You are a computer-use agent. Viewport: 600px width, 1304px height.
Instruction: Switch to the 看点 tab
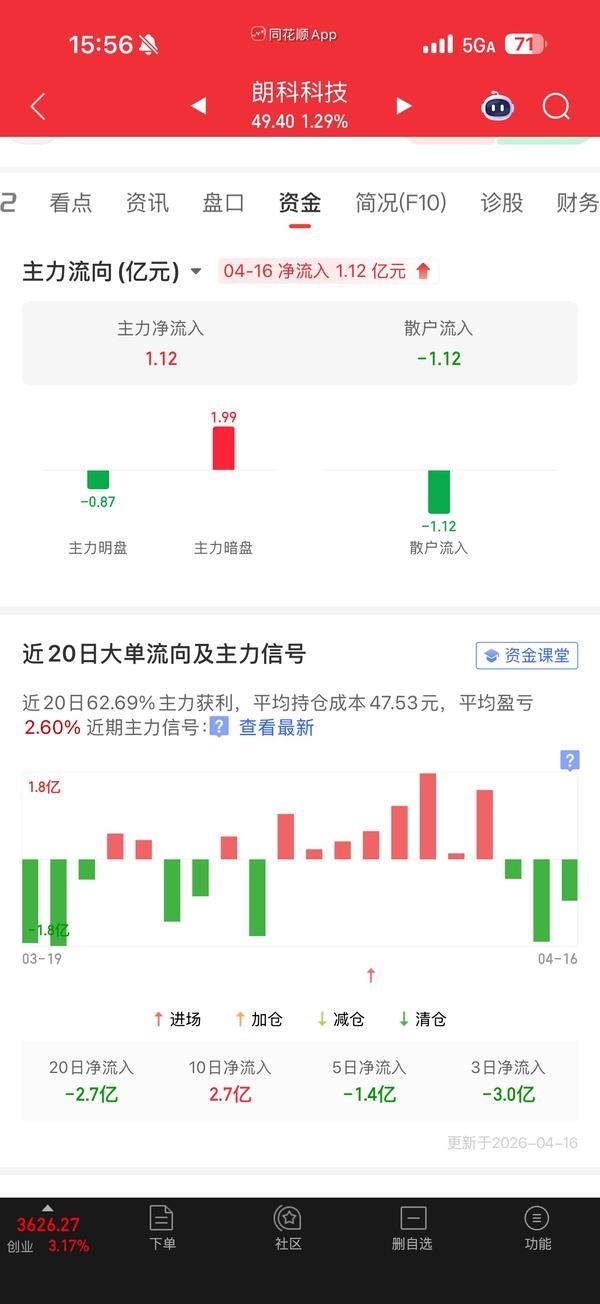(x=71, y=203)
